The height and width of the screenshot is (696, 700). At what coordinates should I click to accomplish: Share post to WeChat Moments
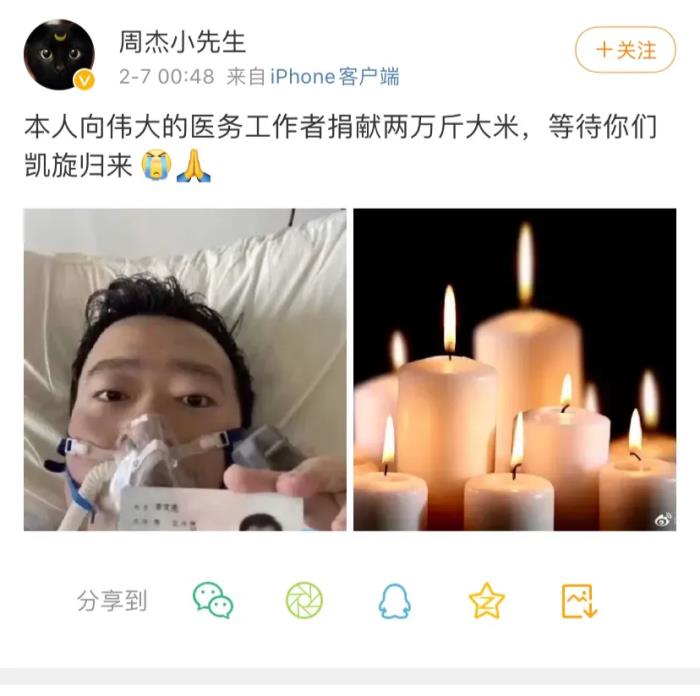304,600
